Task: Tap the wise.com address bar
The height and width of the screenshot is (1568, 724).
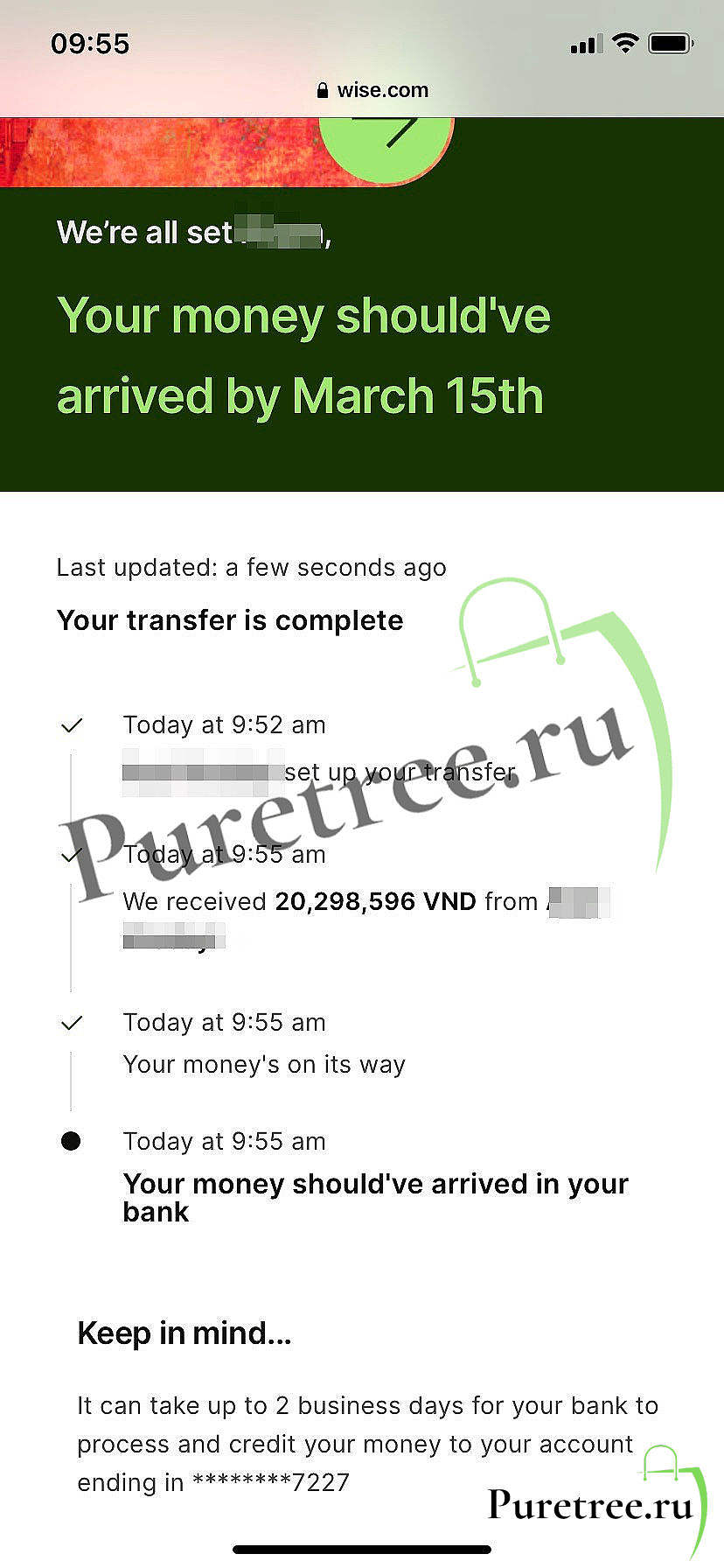Action: 372,90
